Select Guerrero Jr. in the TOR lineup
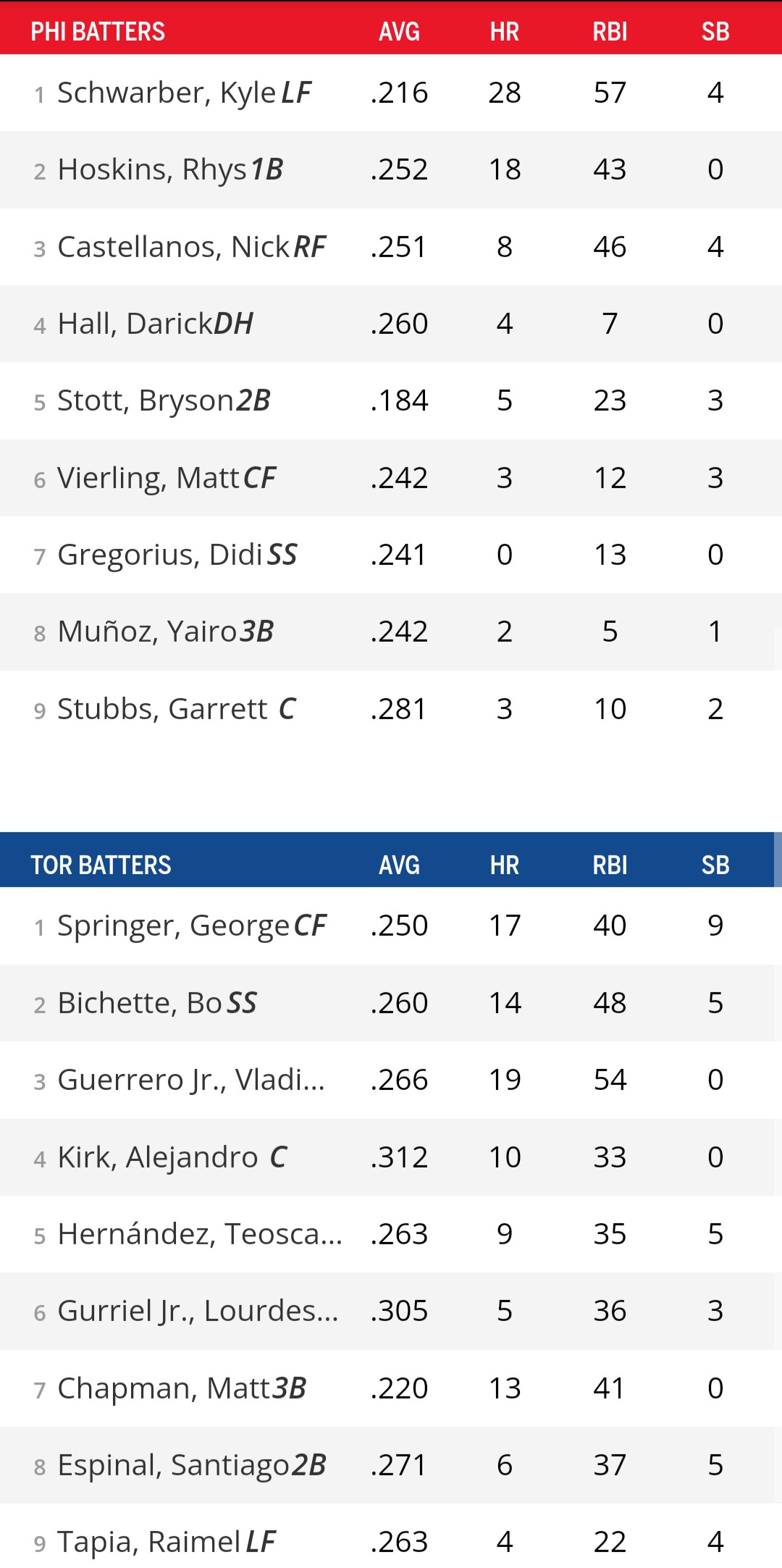 coord(191,1080)
